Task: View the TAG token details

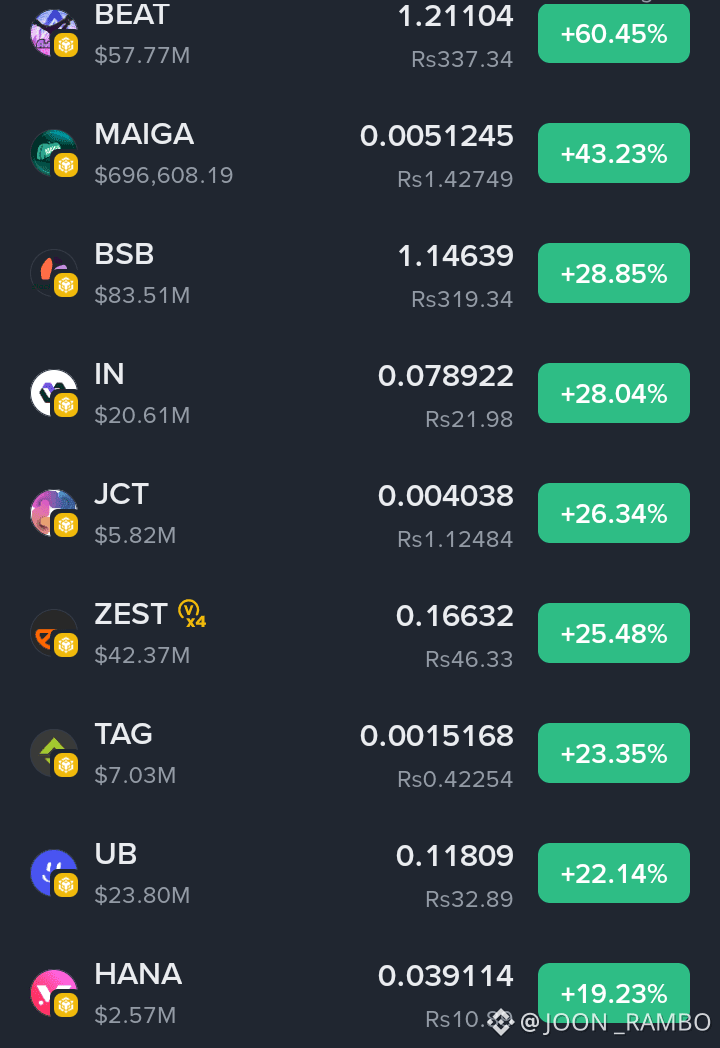Action: tap(360, 753)
